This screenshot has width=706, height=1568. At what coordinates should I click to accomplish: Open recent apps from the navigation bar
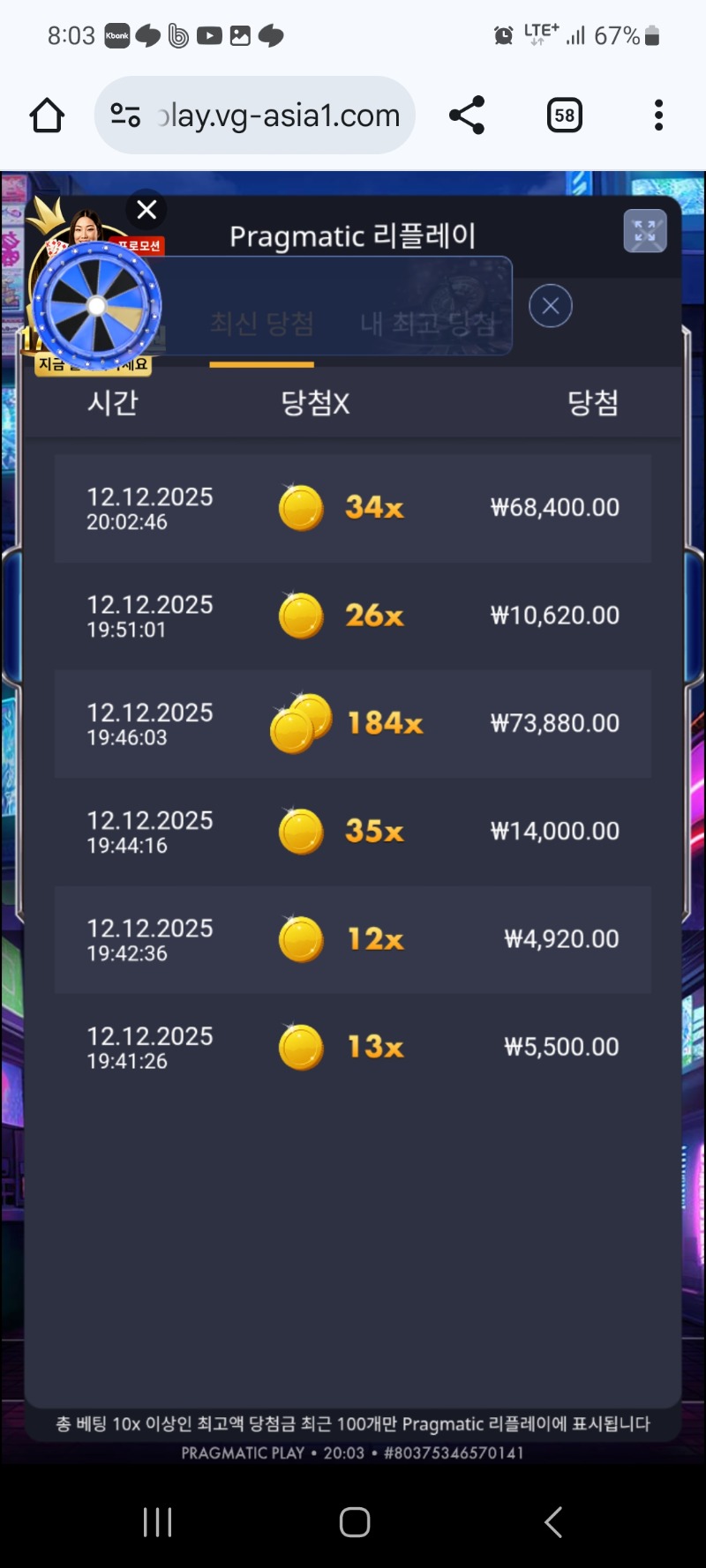pos(157,1521)
